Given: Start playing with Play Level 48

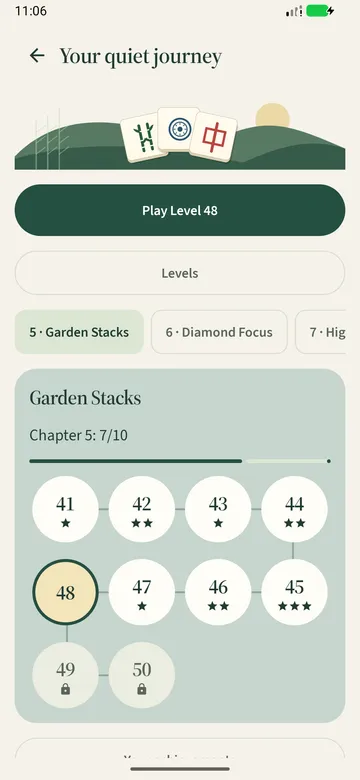Looking at the screenshot, I should [x=180, y=210].
